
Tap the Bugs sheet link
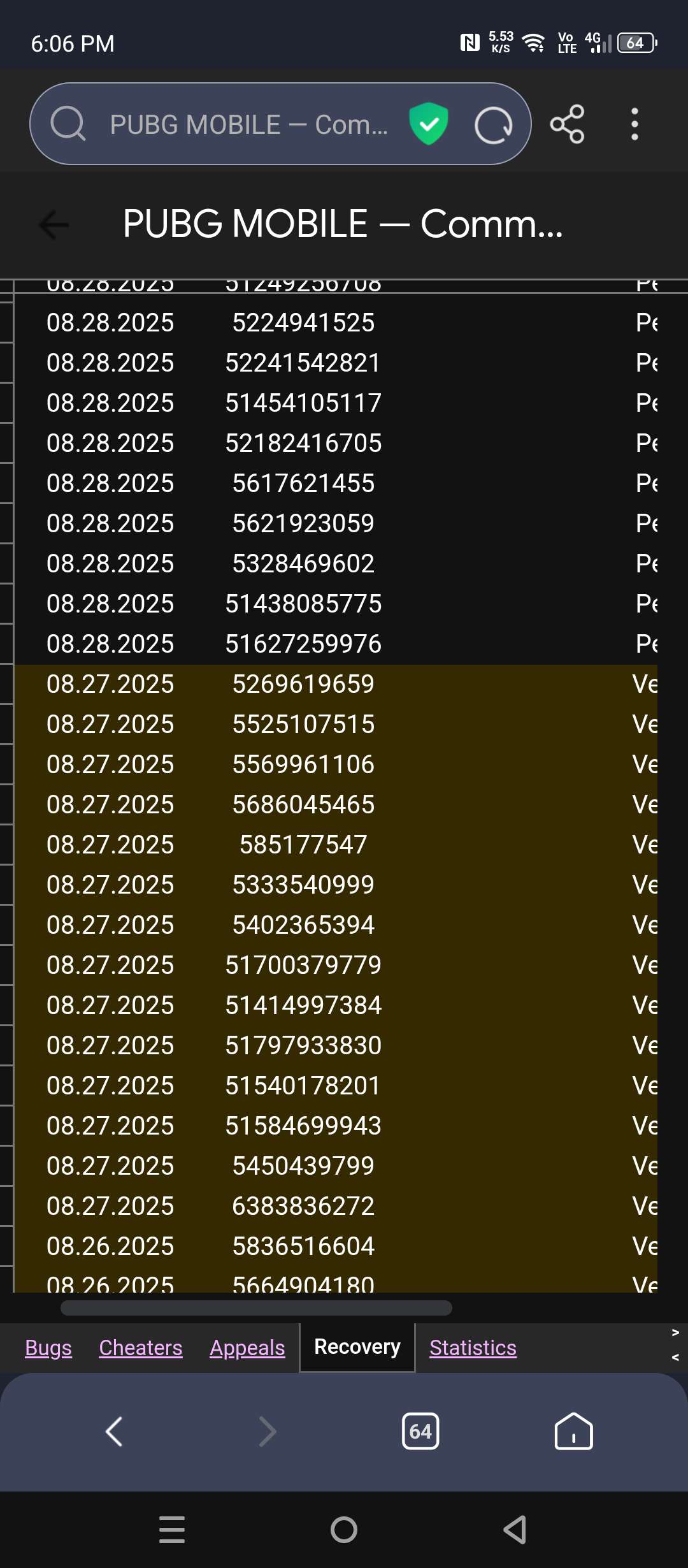[x=47, y=1347]
